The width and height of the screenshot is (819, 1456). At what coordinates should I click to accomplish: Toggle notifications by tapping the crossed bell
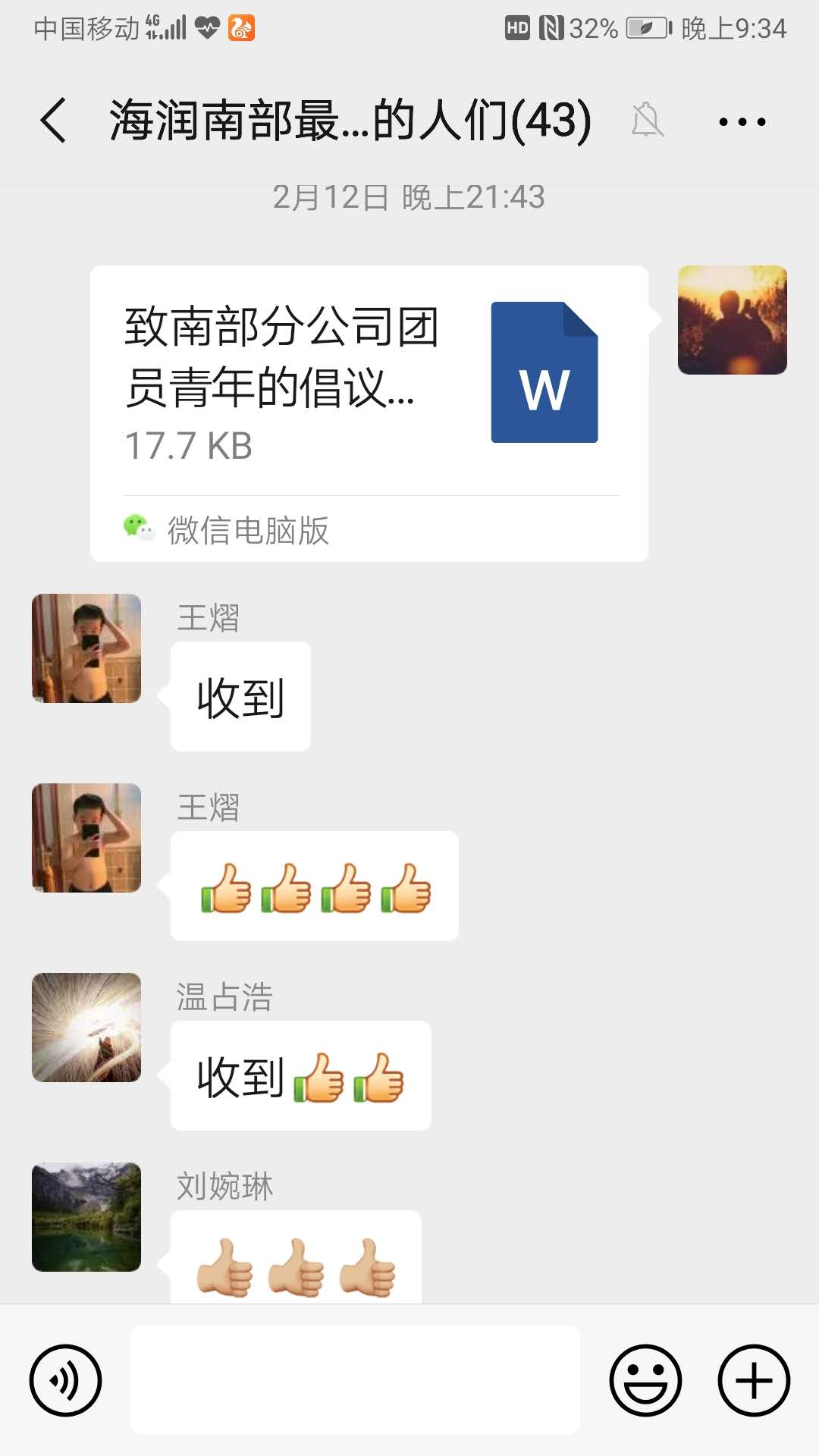[x=648, y=121]
